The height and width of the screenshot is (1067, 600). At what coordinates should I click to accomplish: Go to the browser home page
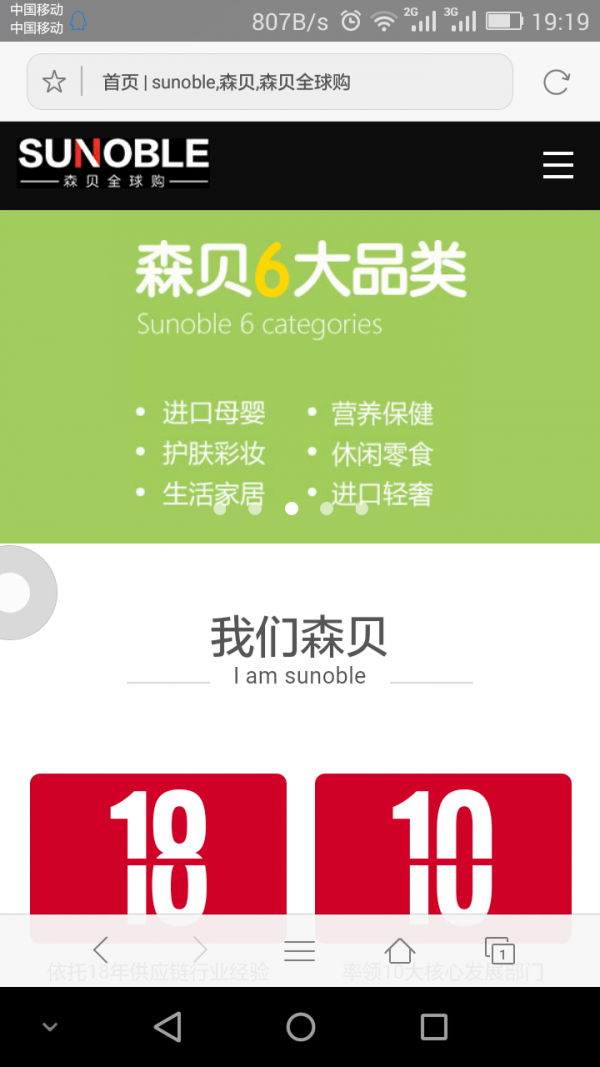(400, 950)
